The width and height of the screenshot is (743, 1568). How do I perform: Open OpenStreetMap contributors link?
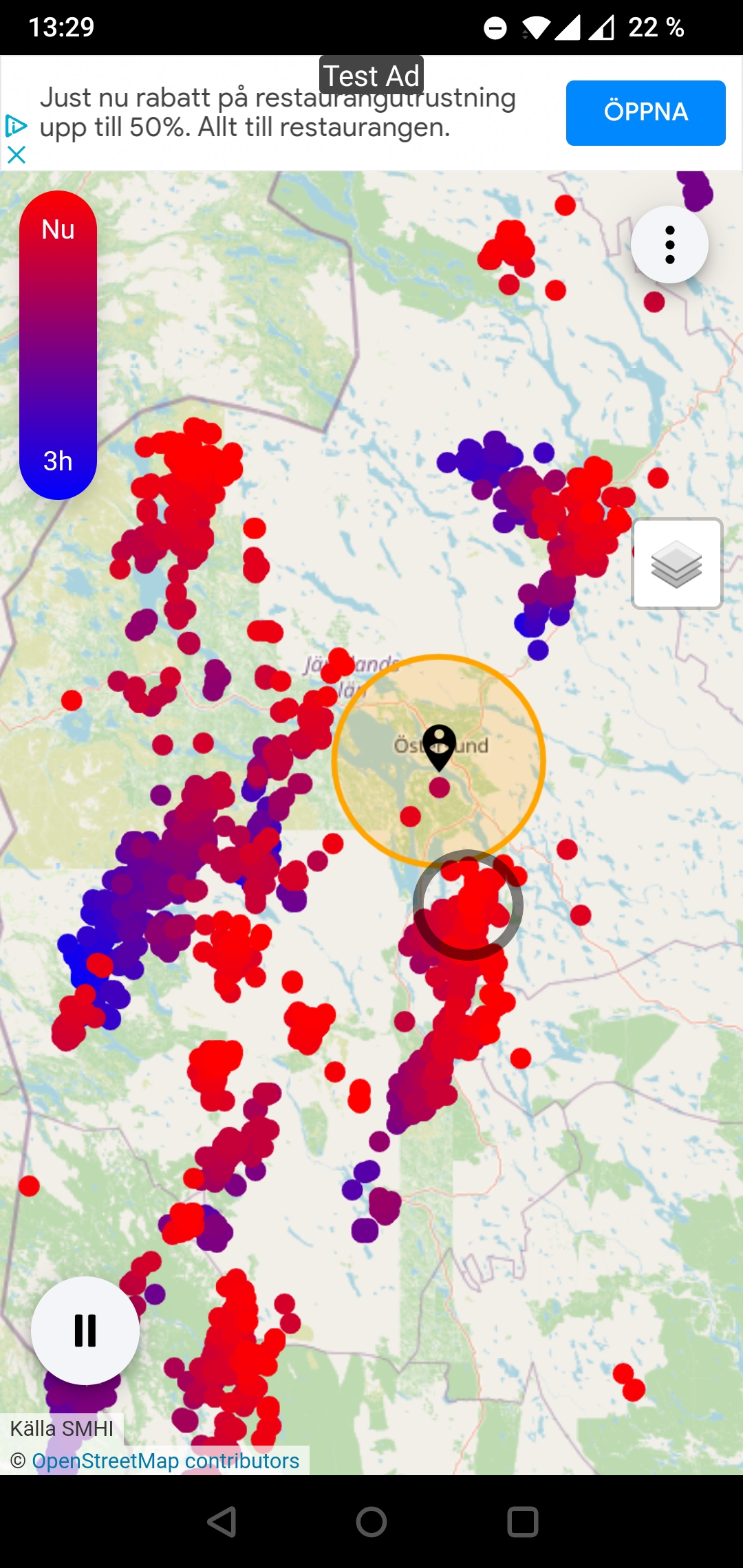pos(165,1460)
